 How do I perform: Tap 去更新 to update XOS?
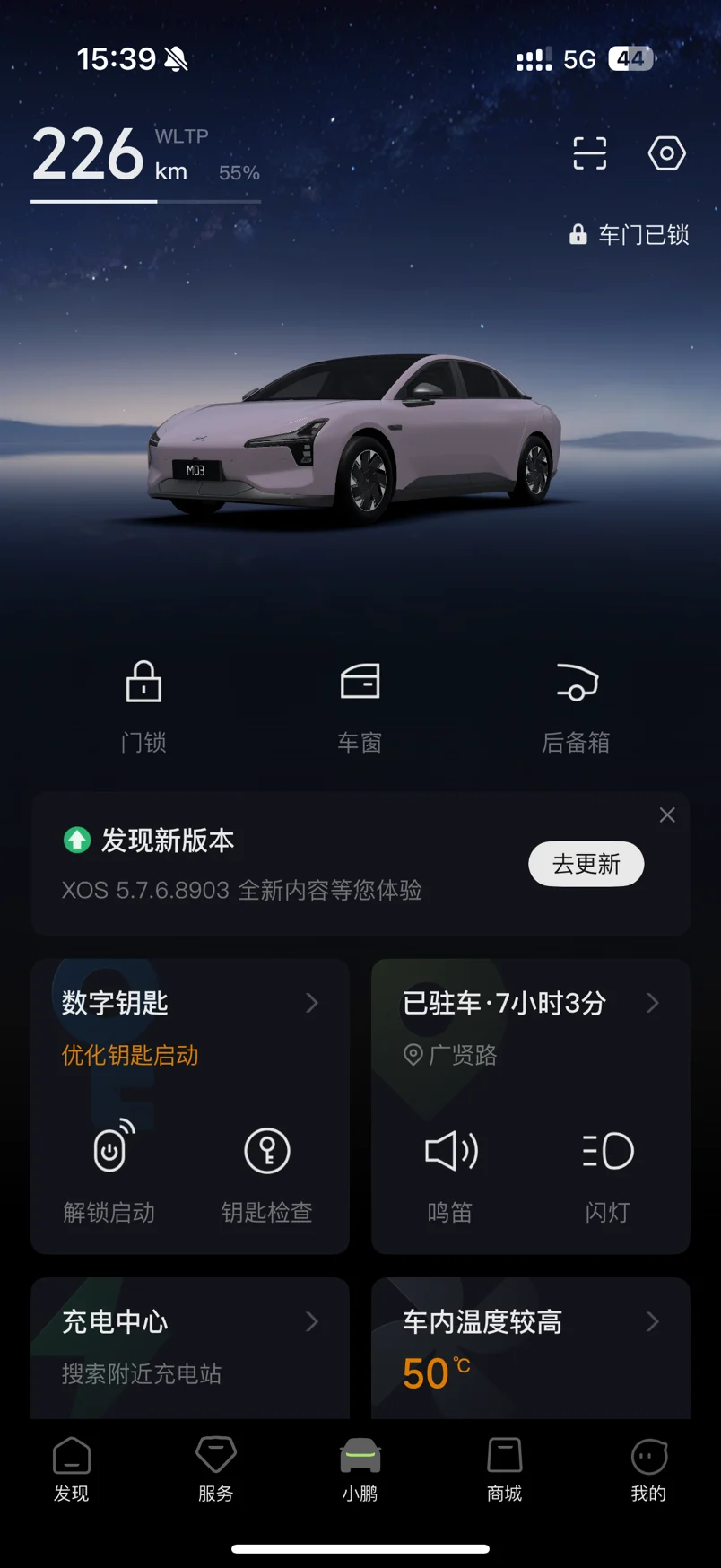[x=586, y=864]
